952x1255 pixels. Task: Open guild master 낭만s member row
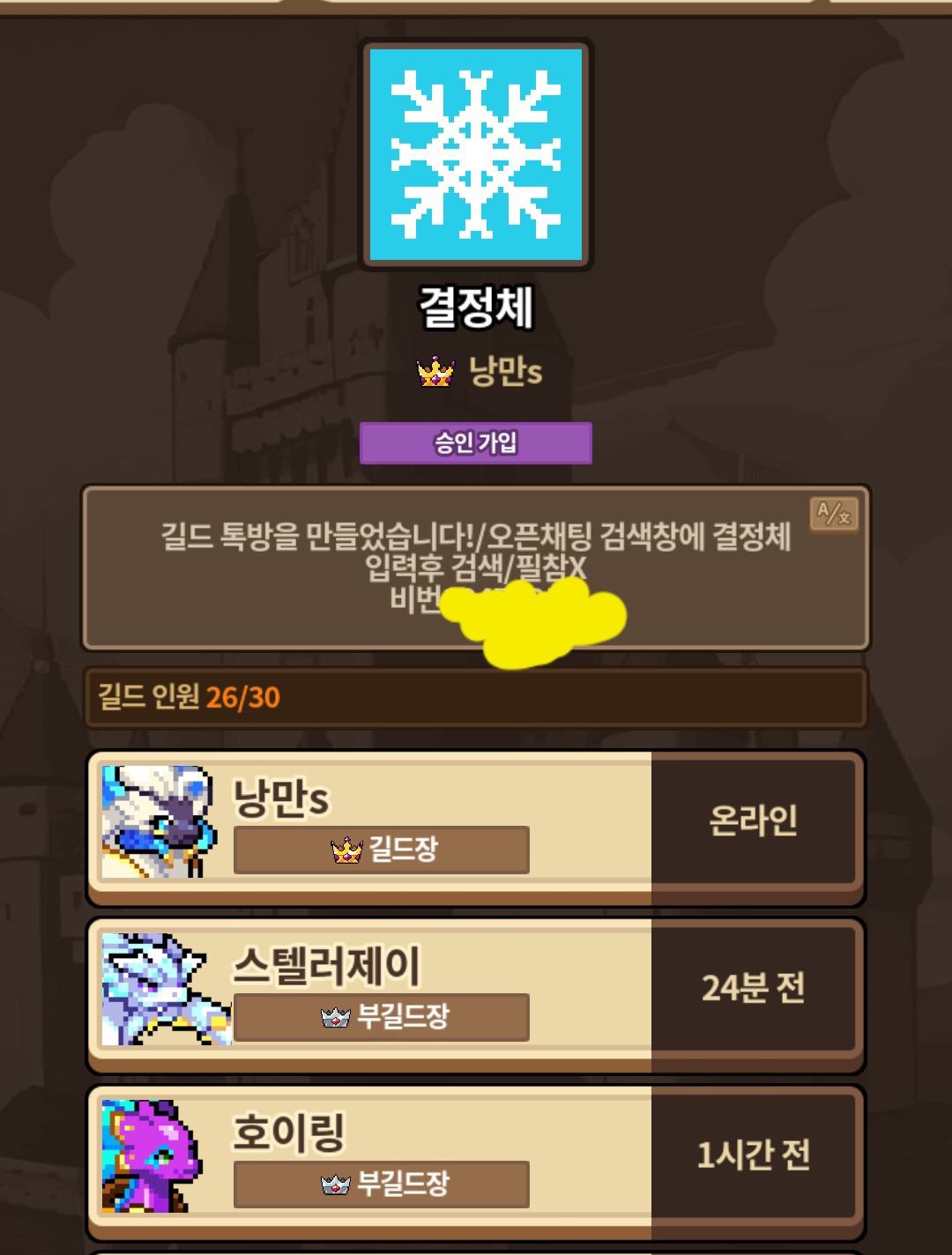tap(476, 826)
